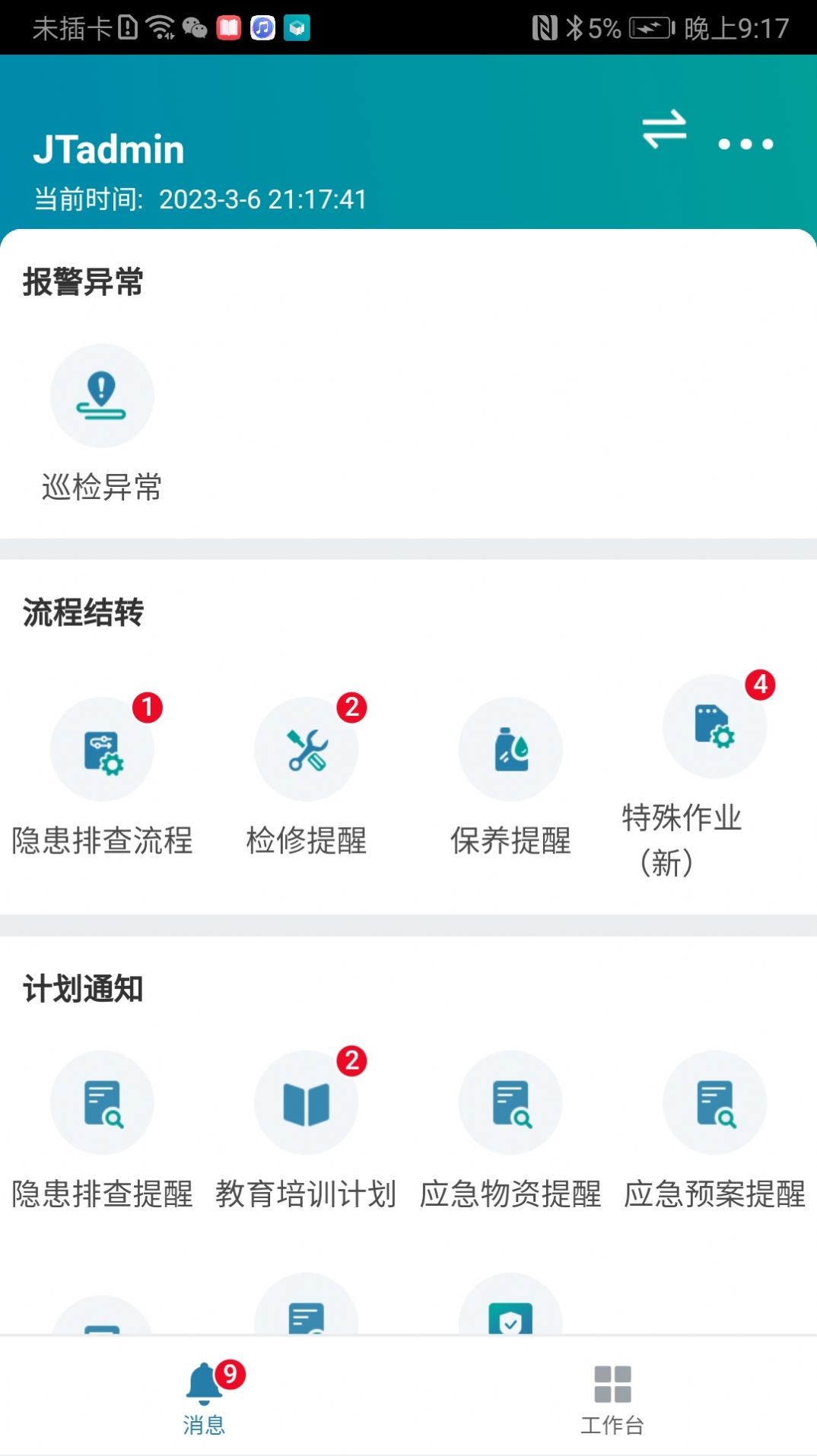Screen dimensions: 817x1456
Task: Open 检修提醒 reminders
Action: [307, 749]
